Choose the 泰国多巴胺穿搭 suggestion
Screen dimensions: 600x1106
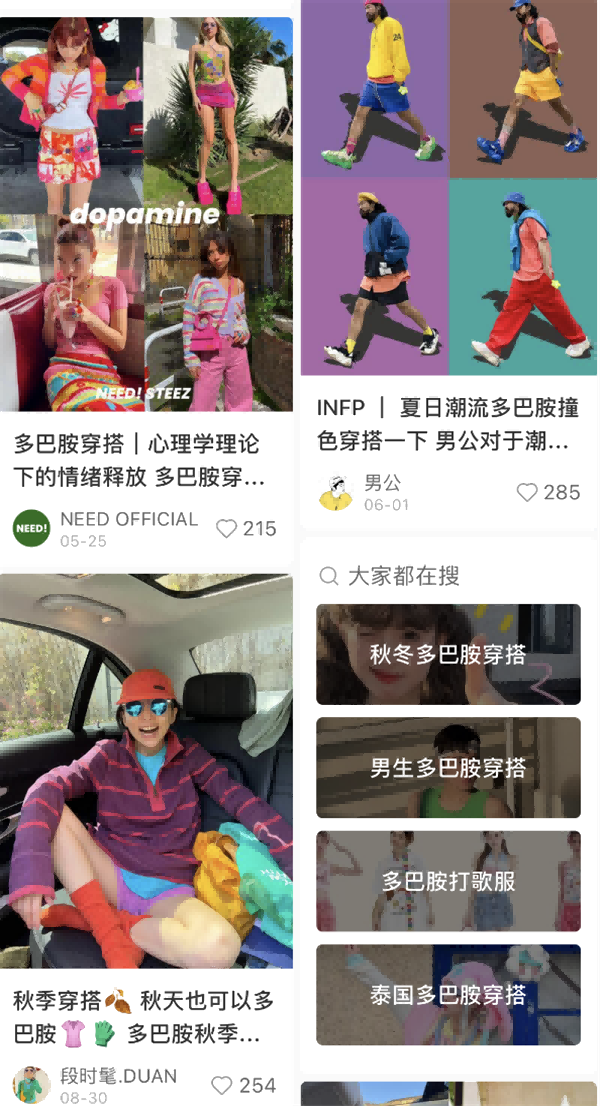(x=448, y=995)
